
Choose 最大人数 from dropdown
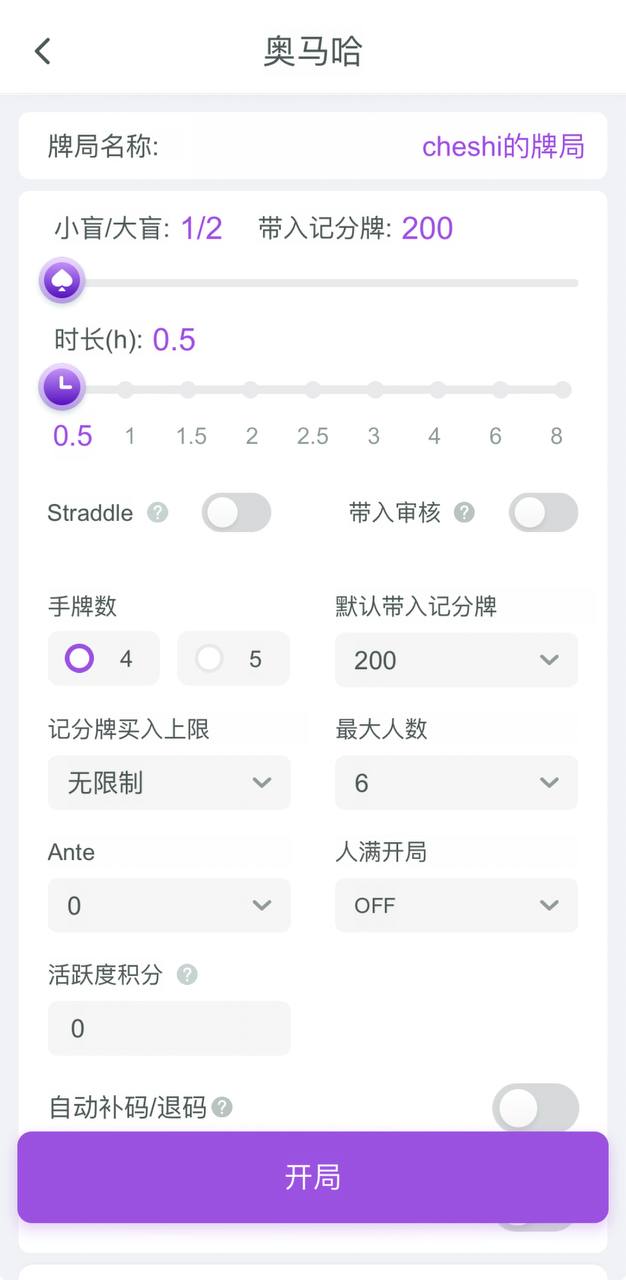456,782
